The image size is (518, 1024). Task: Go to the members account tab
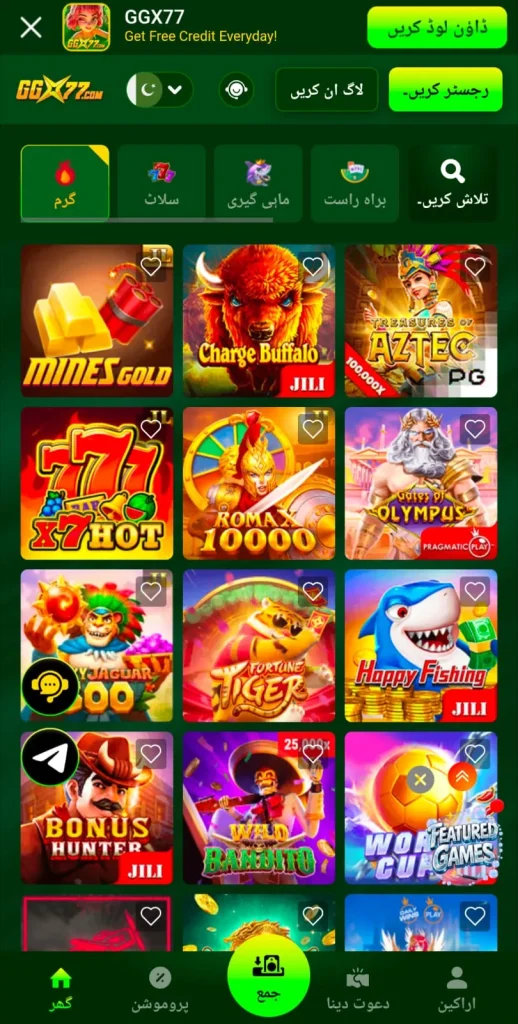455,989
